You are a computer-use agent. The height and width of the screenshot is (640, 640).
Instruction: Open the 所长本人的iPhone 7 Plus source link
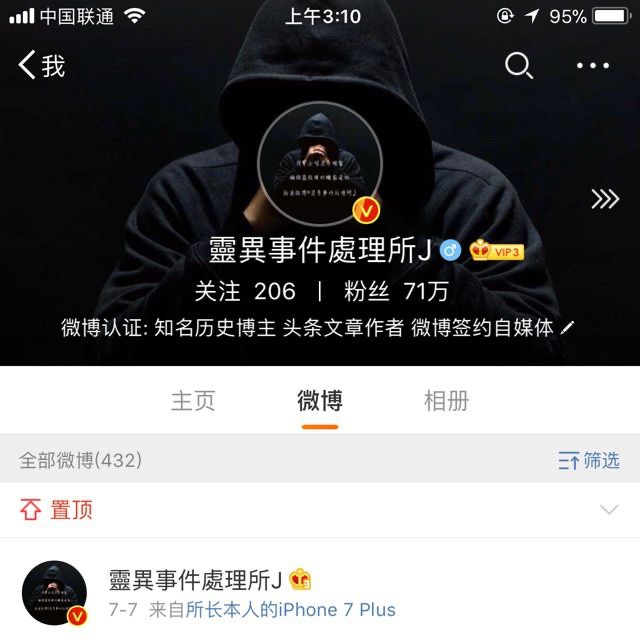tap(291, 609)
